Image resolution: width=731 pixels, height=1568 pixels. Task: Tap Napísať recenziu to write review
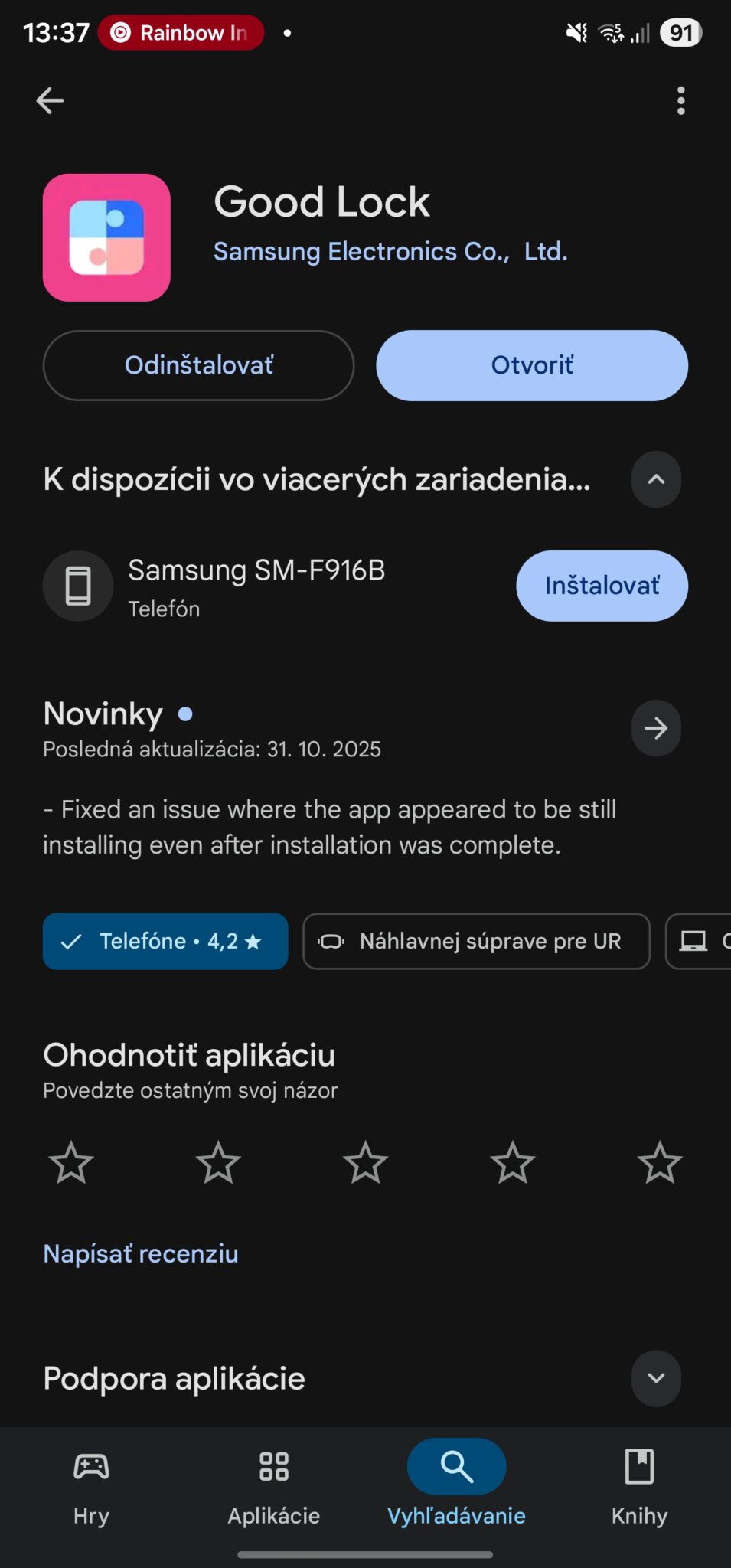pos(141,1253)
